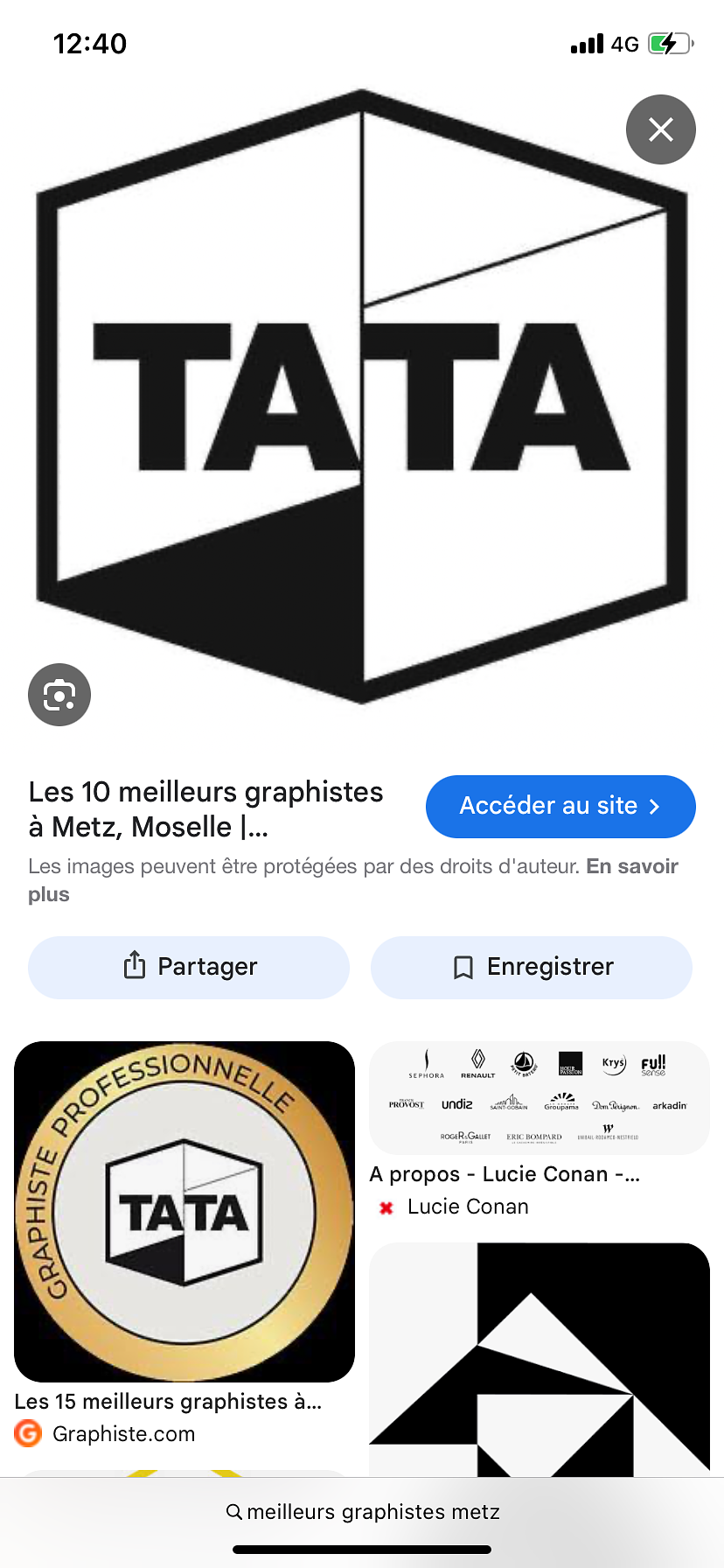Close the image viewer with the X icon

[660, 129]
